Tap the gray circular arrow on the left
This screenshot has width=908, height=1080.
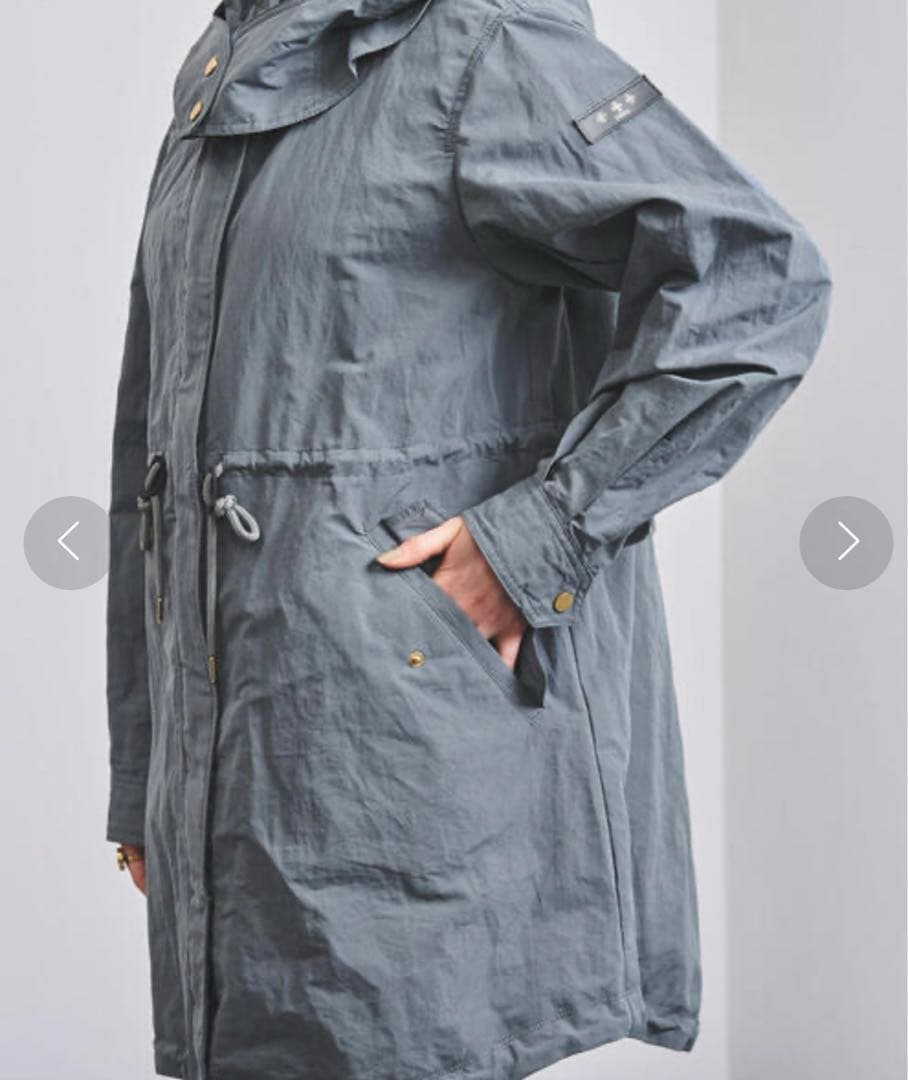pos(67,540)
